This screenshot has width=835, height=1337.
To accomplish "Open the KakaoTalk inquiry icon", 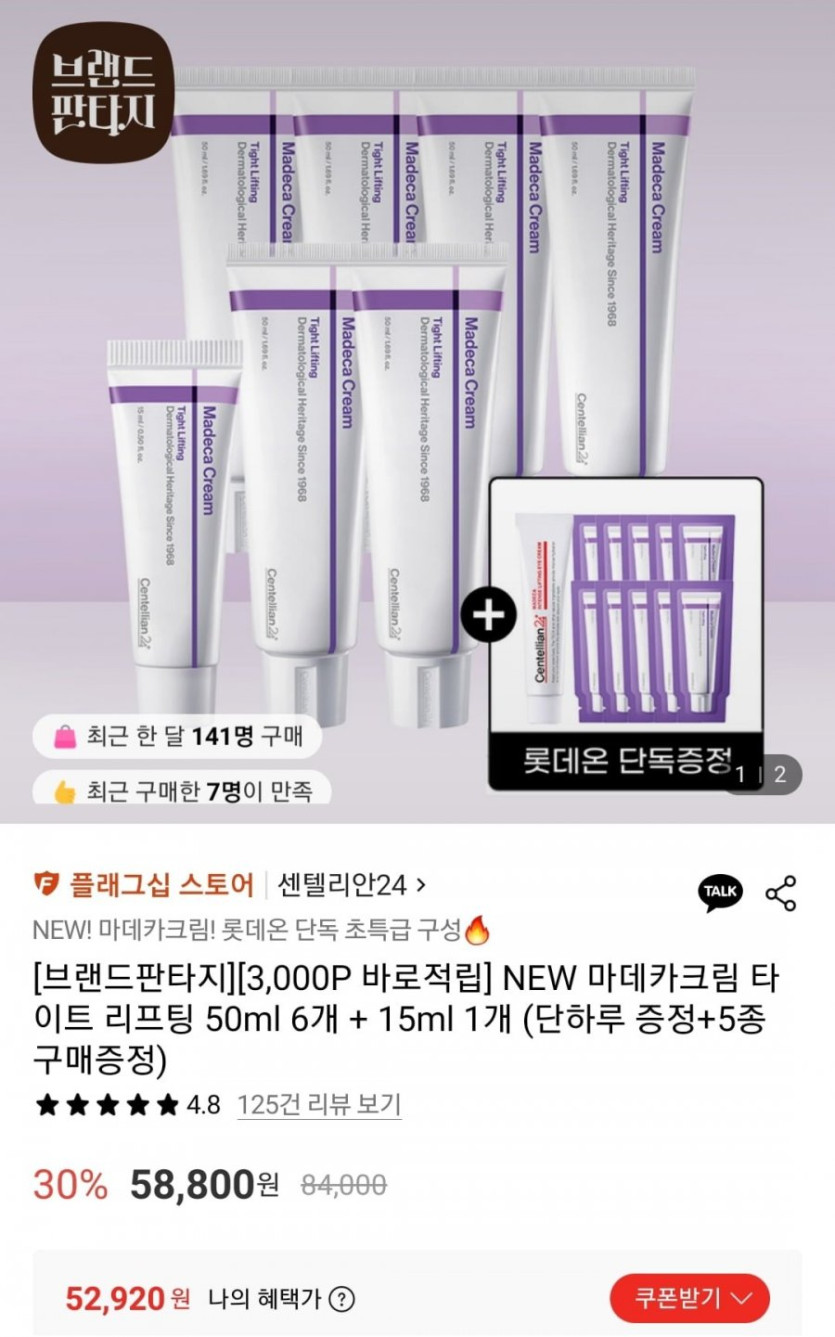I will tap(720, 890).
